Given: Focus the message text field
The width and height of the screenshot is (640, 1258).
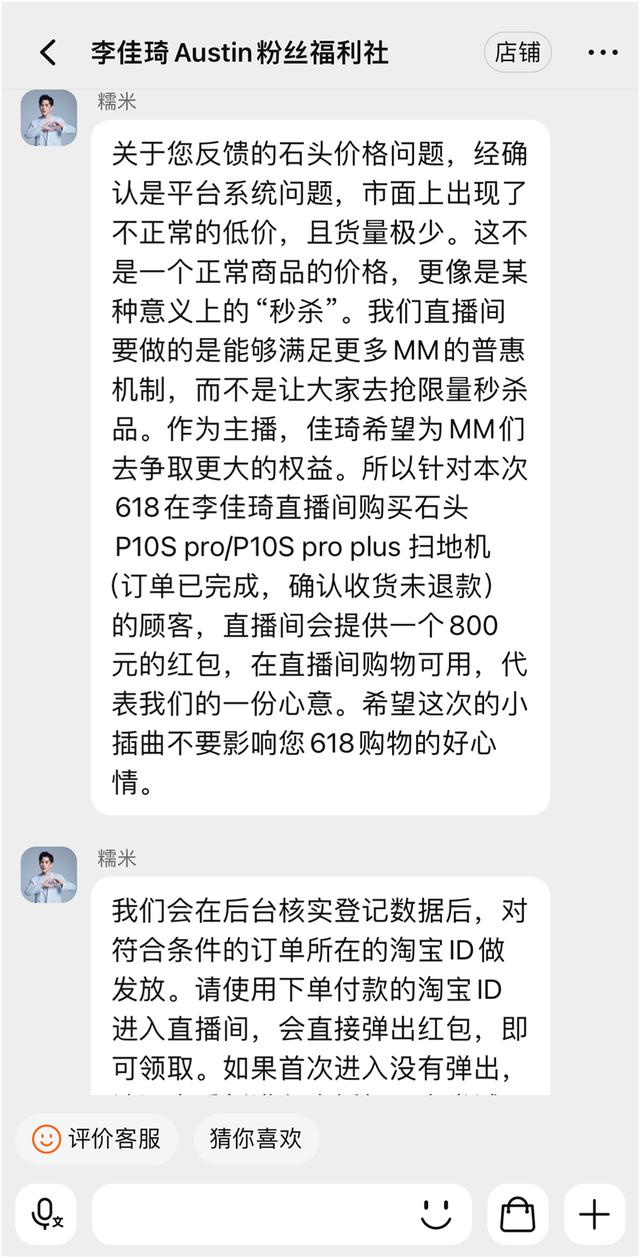Looking at the screenshot, I should tap(250, 1214).
